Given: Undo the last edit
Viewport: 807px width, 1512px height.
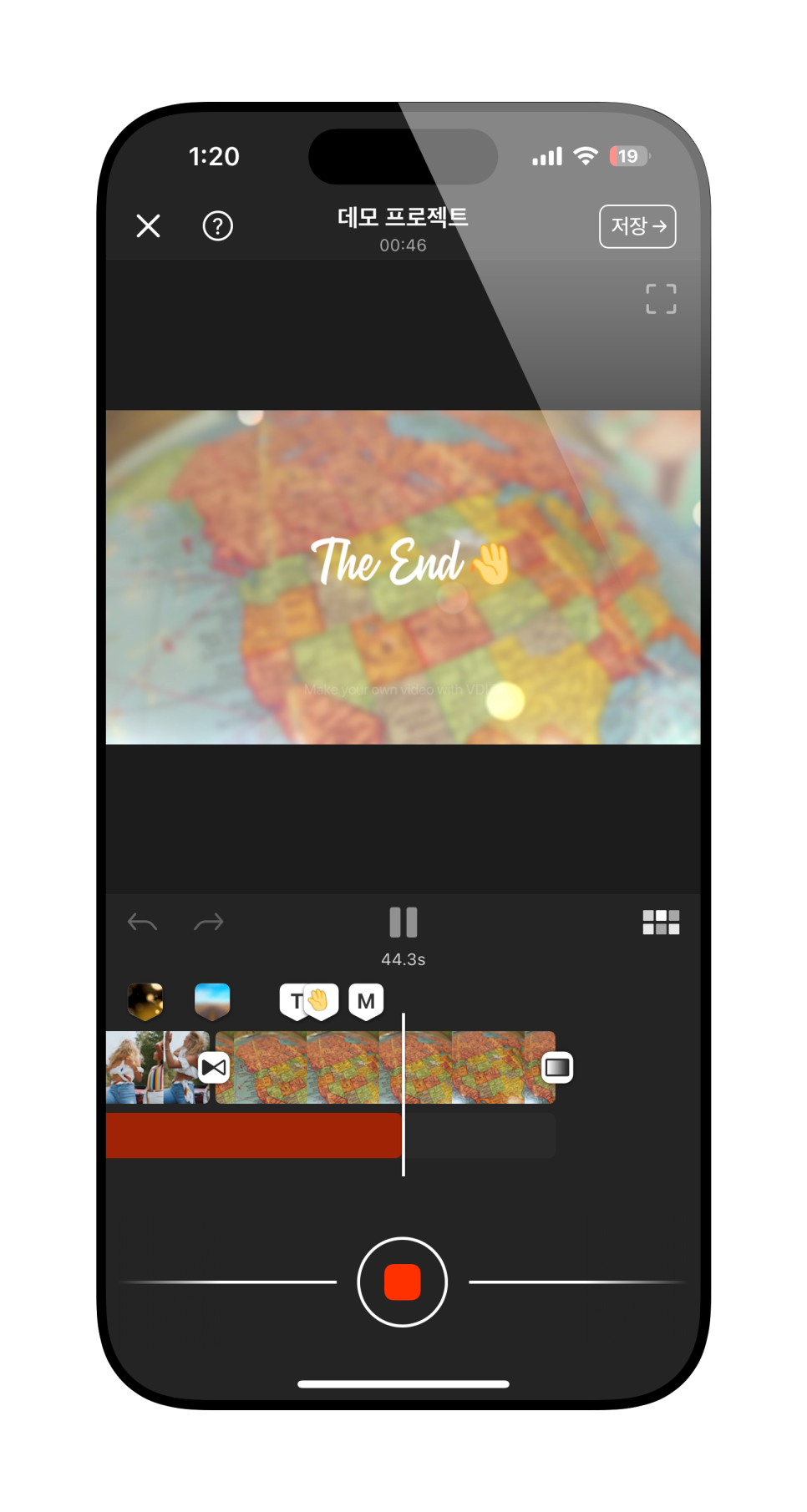Looking at the screenshot, I should [142, 923].
